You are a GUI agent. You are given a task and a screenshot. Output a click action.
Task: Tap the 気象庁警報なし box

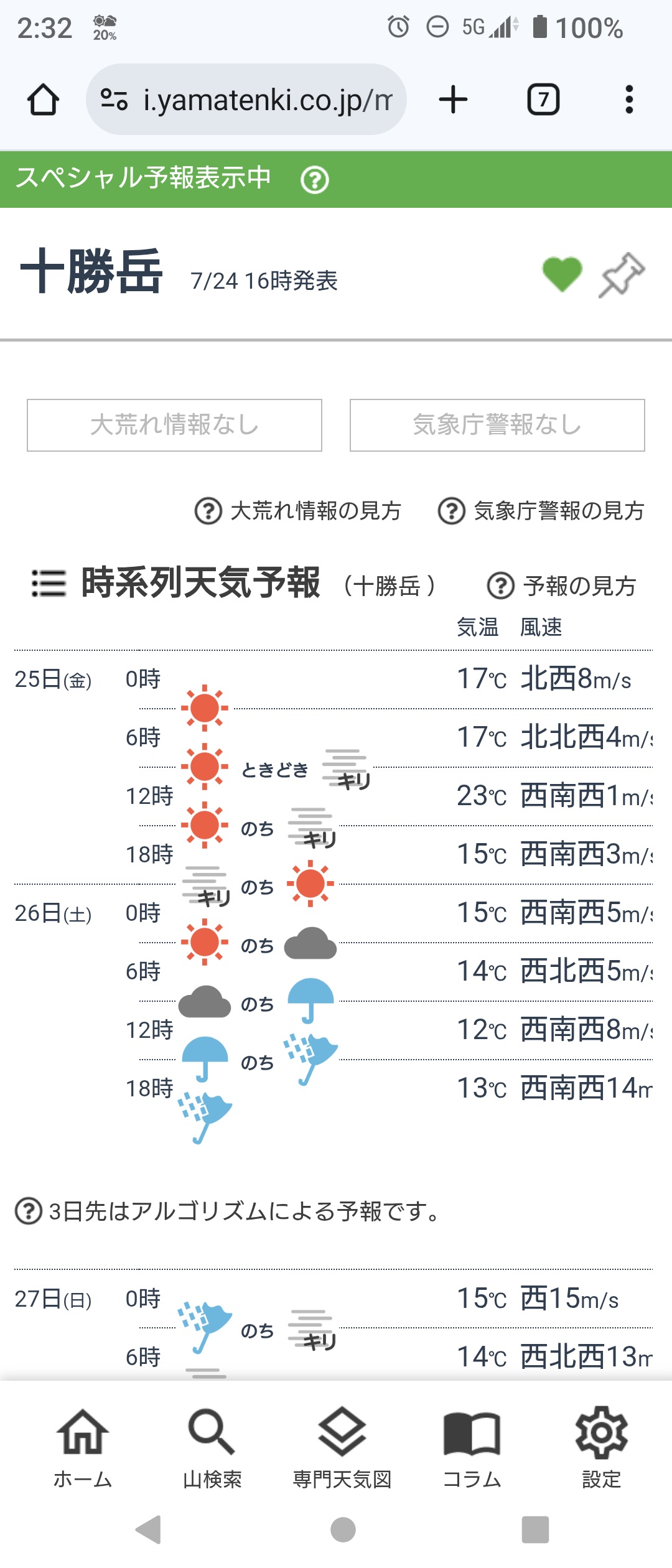pos(497,425)
